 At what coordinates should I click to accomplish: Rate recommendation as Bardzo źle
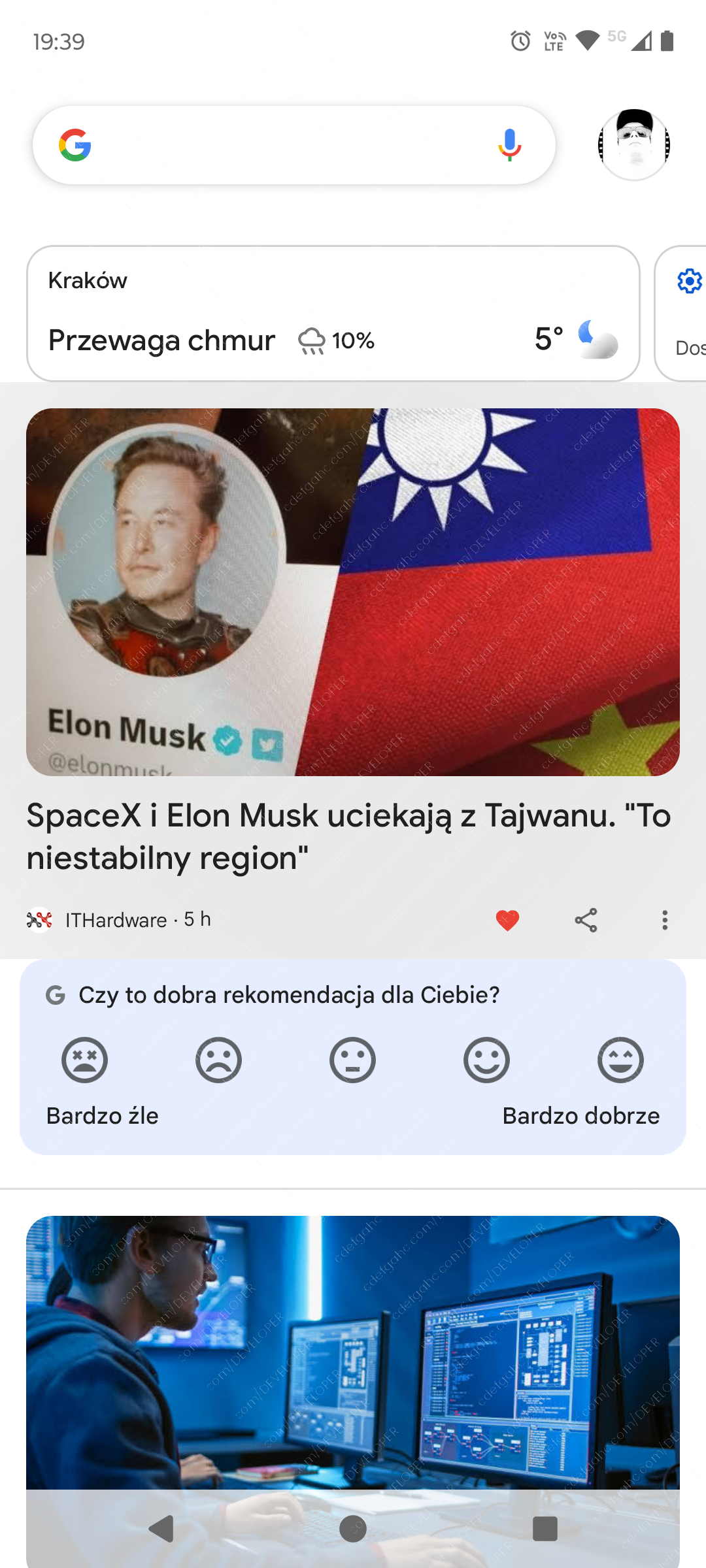point(84,1060)
